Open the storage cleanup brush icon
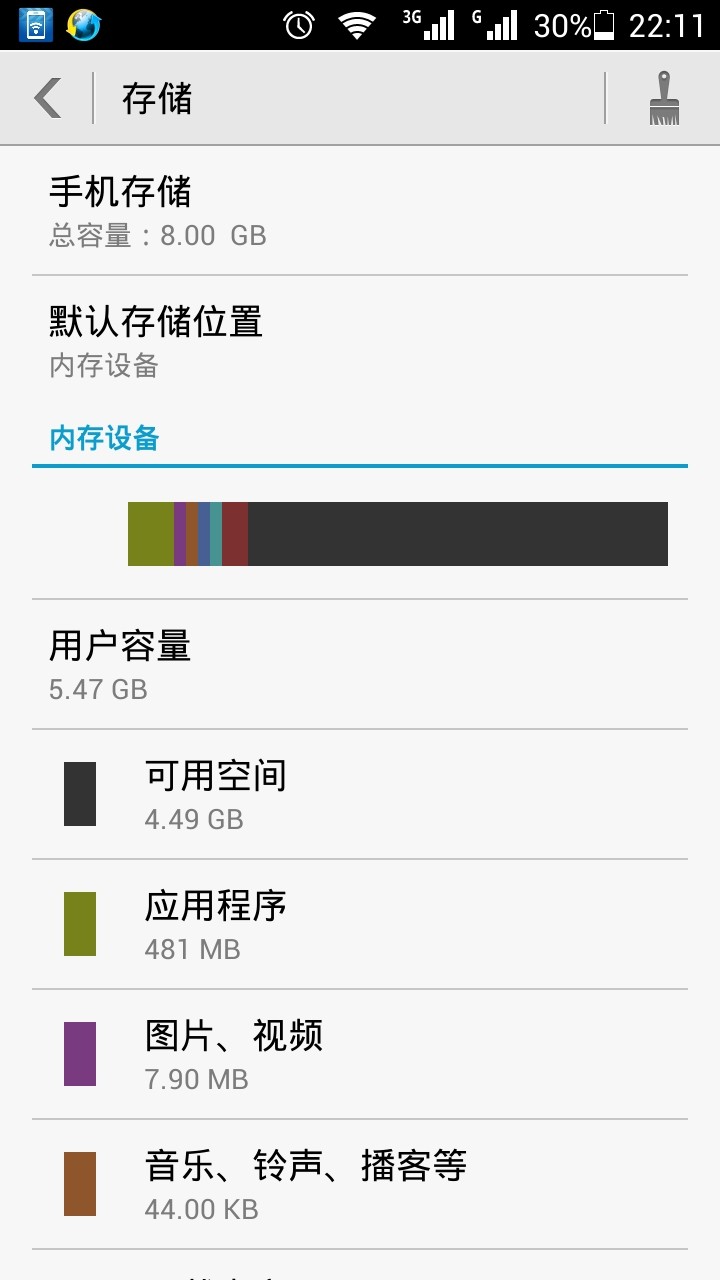 664,98
